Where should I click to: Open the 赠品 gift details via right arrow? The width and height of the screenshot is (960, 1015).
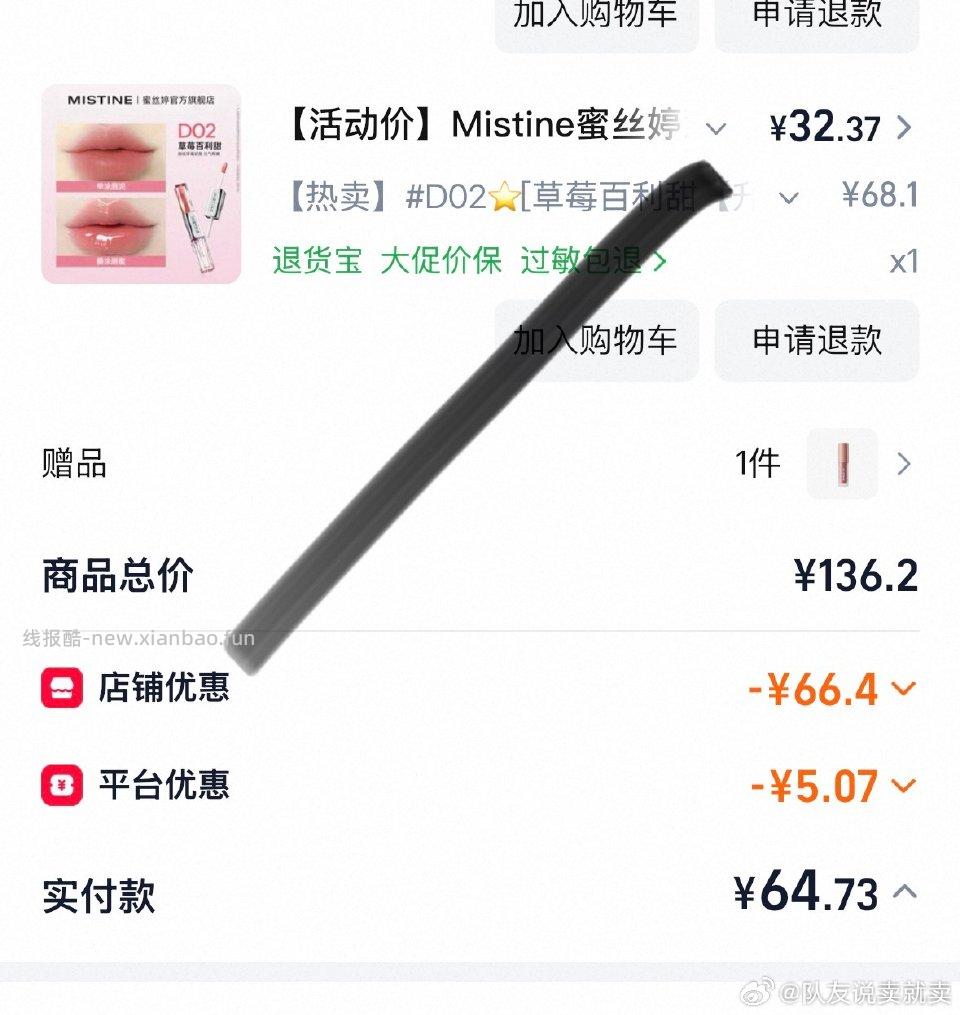click(905, 463)
